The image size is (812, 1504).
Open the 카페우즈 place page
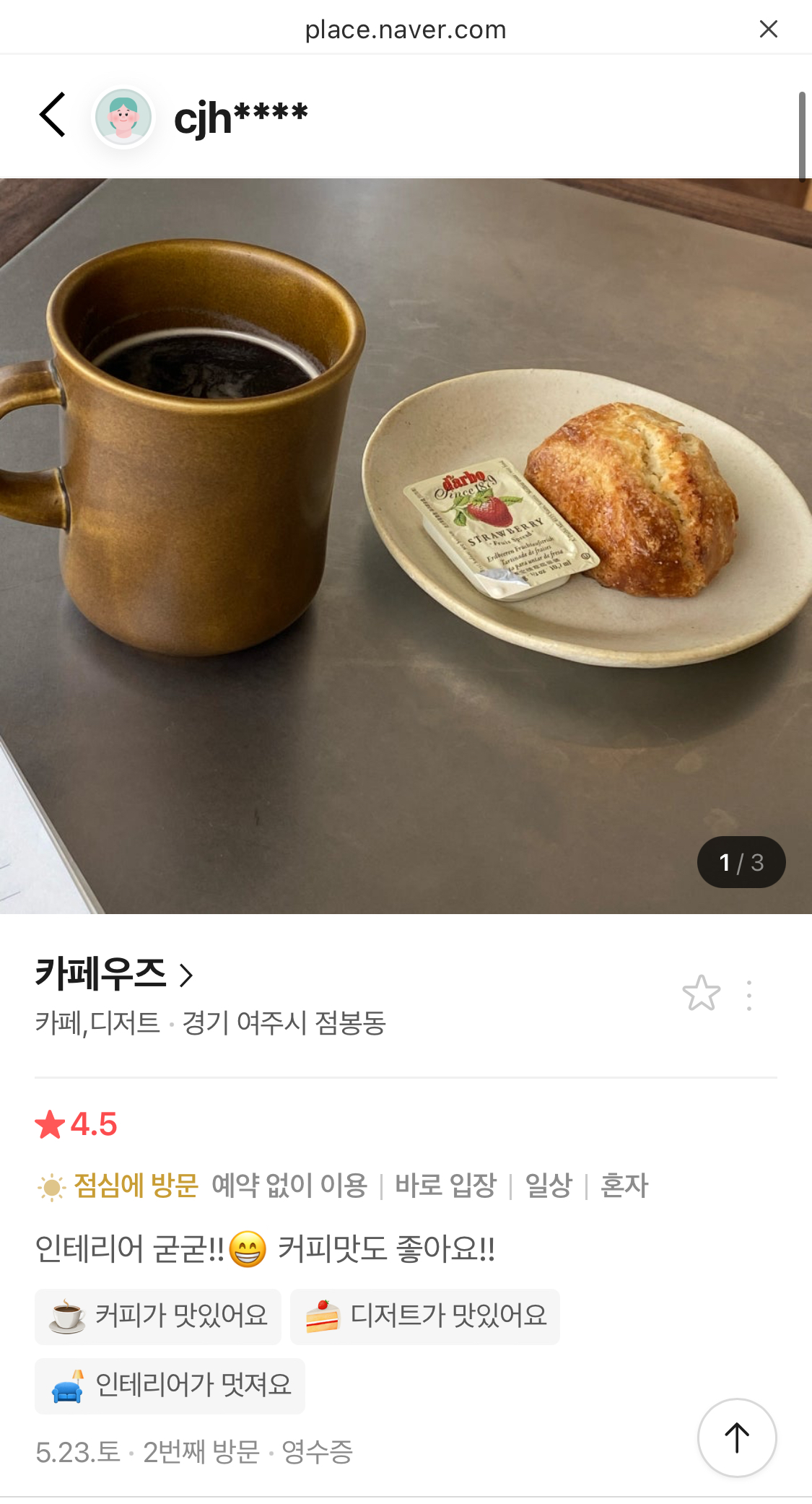[x=114, y=973]
